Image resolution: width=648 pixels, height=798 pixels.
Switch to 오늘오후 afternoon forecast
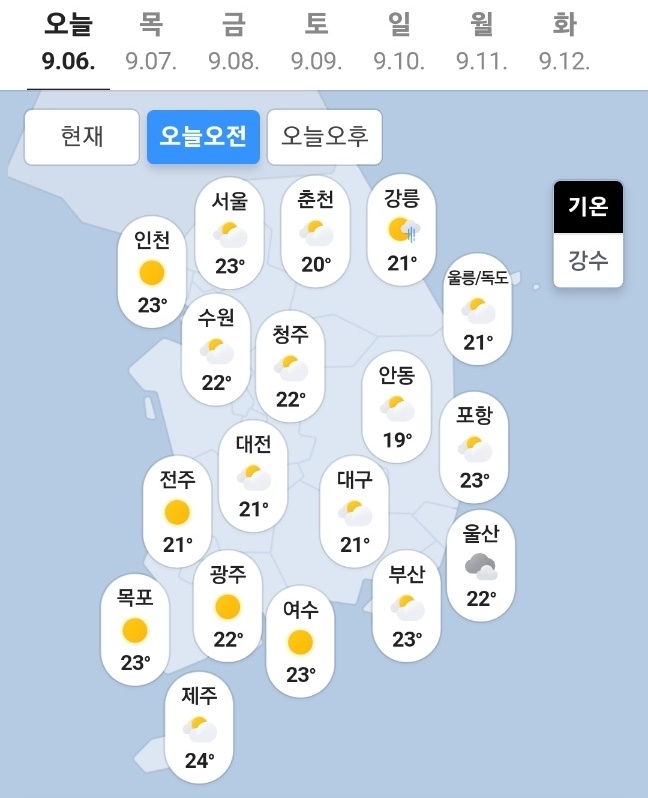(x=325, y=137)
